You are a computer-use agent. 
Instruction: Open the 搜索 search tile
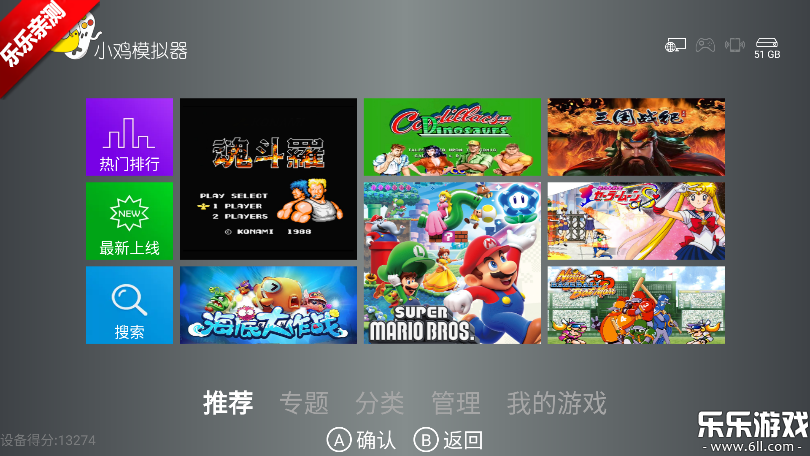point(129,305)
